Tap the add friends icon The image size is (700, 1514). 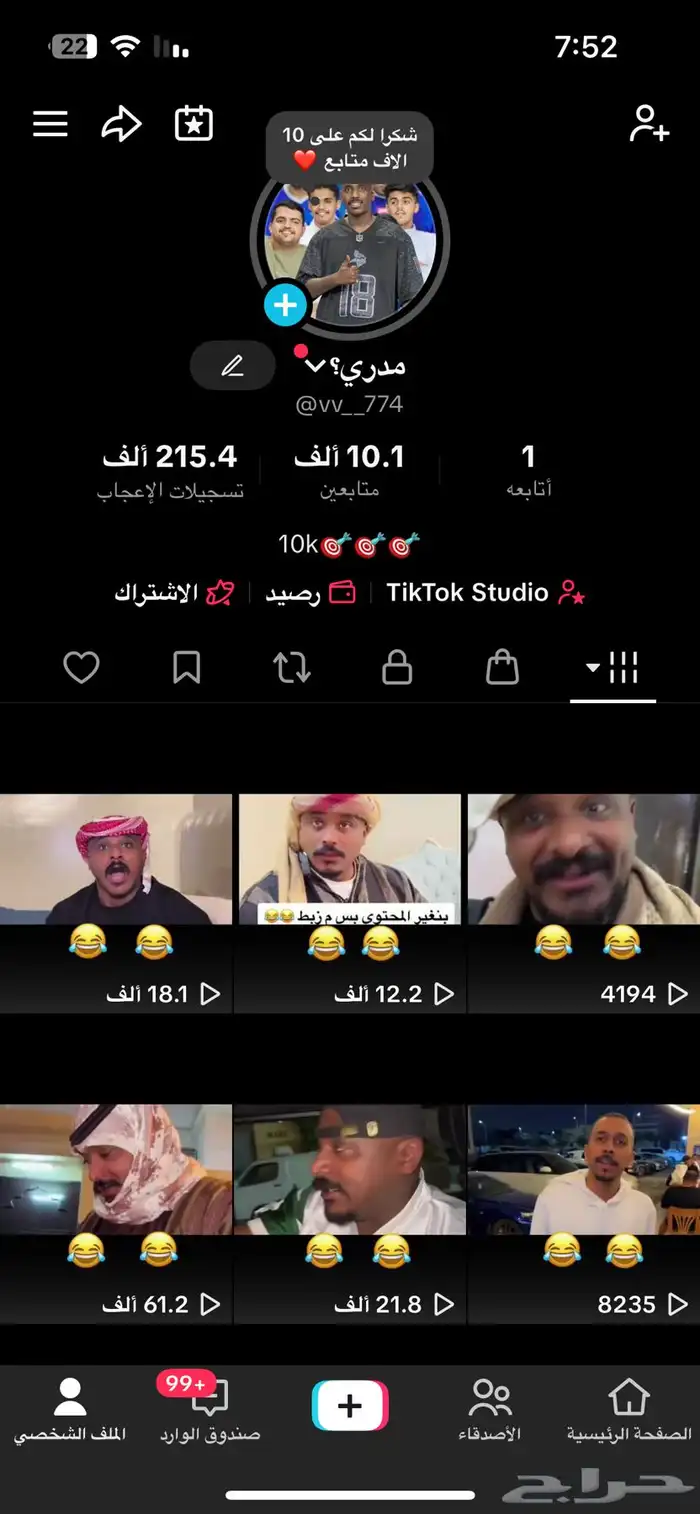649,124
